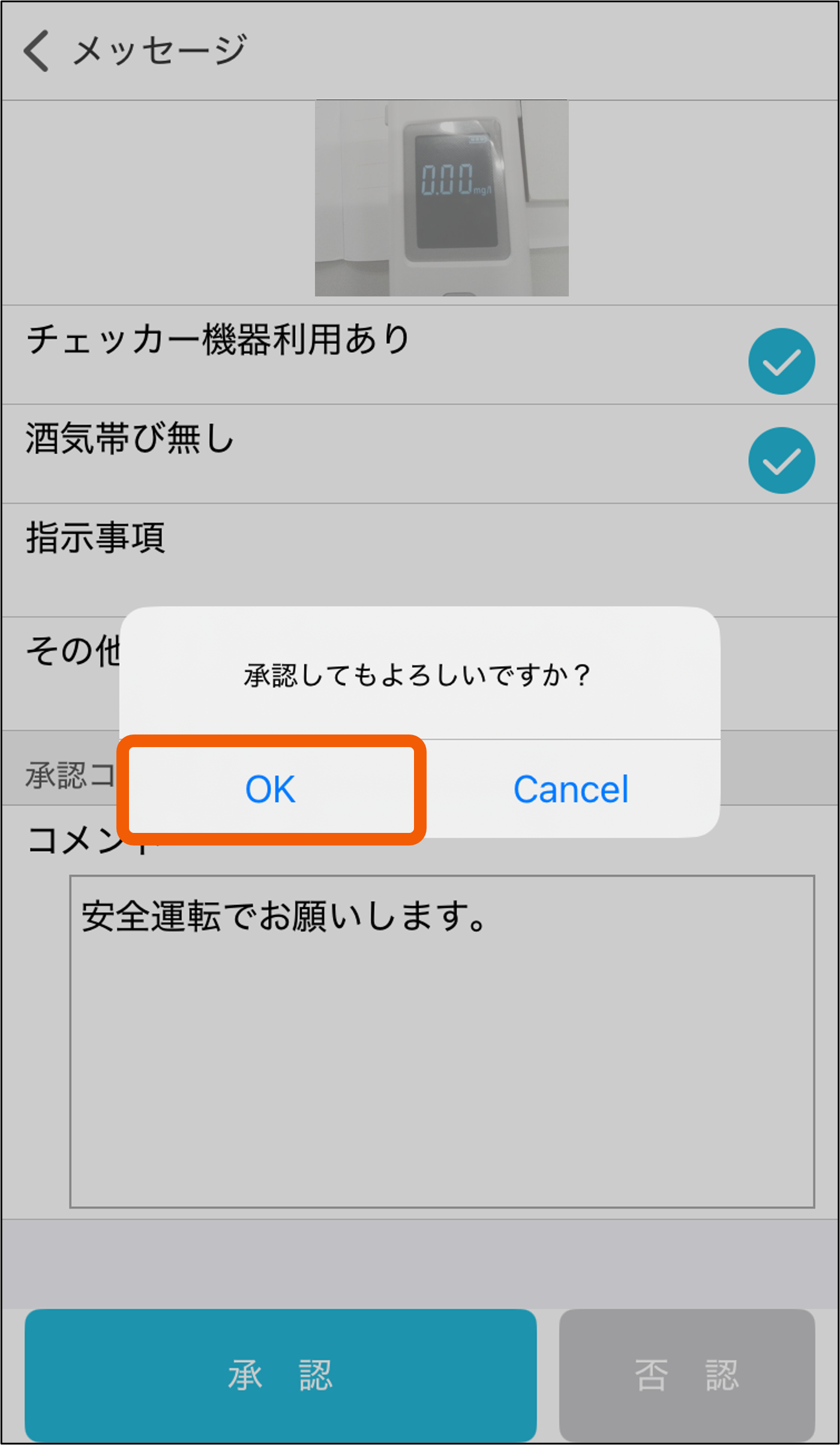Tap the 否認 button
The image size is (840, 1445).
tap(686, 1374)
